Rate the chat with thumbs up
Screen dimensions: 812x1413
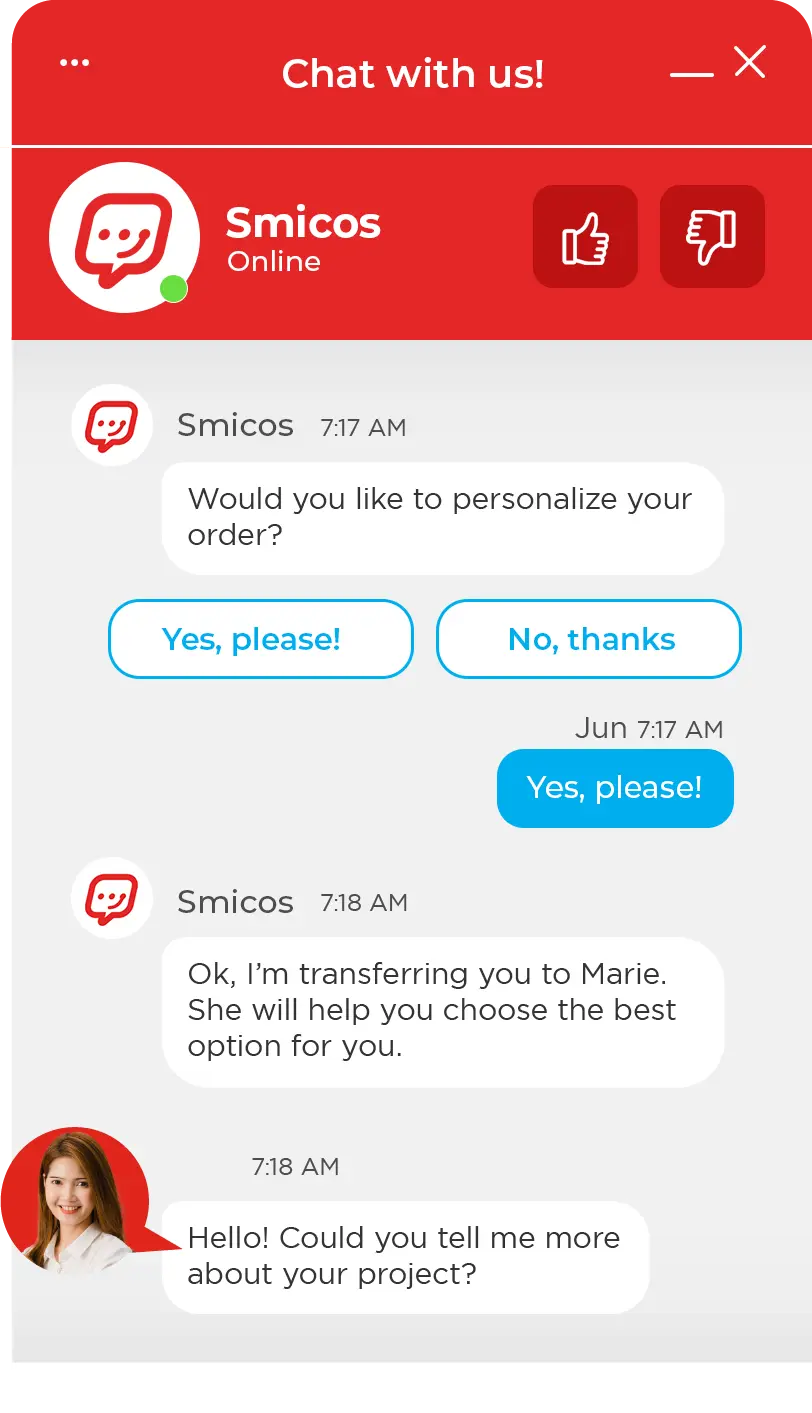pos(585,237)
